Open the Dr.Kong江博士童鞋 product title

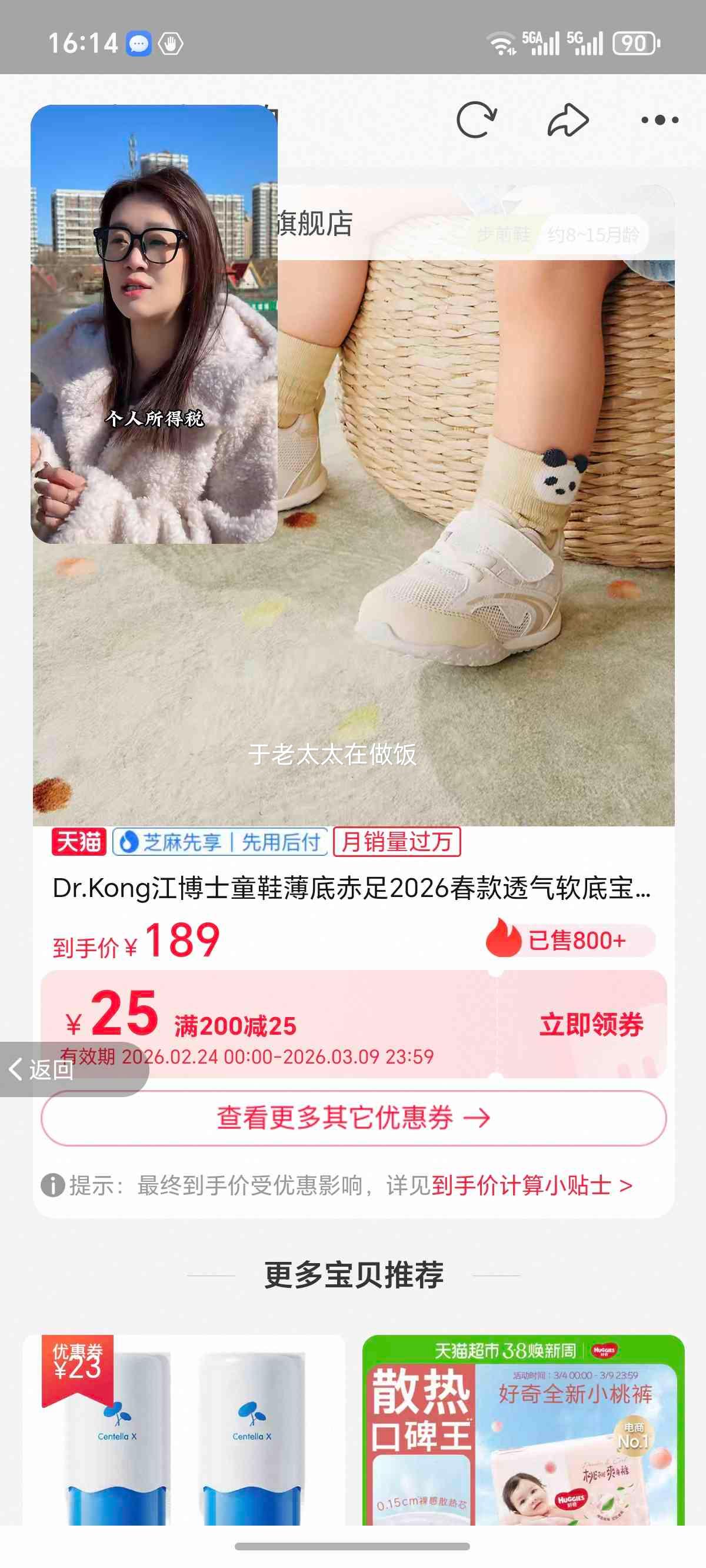coord(352,888)
